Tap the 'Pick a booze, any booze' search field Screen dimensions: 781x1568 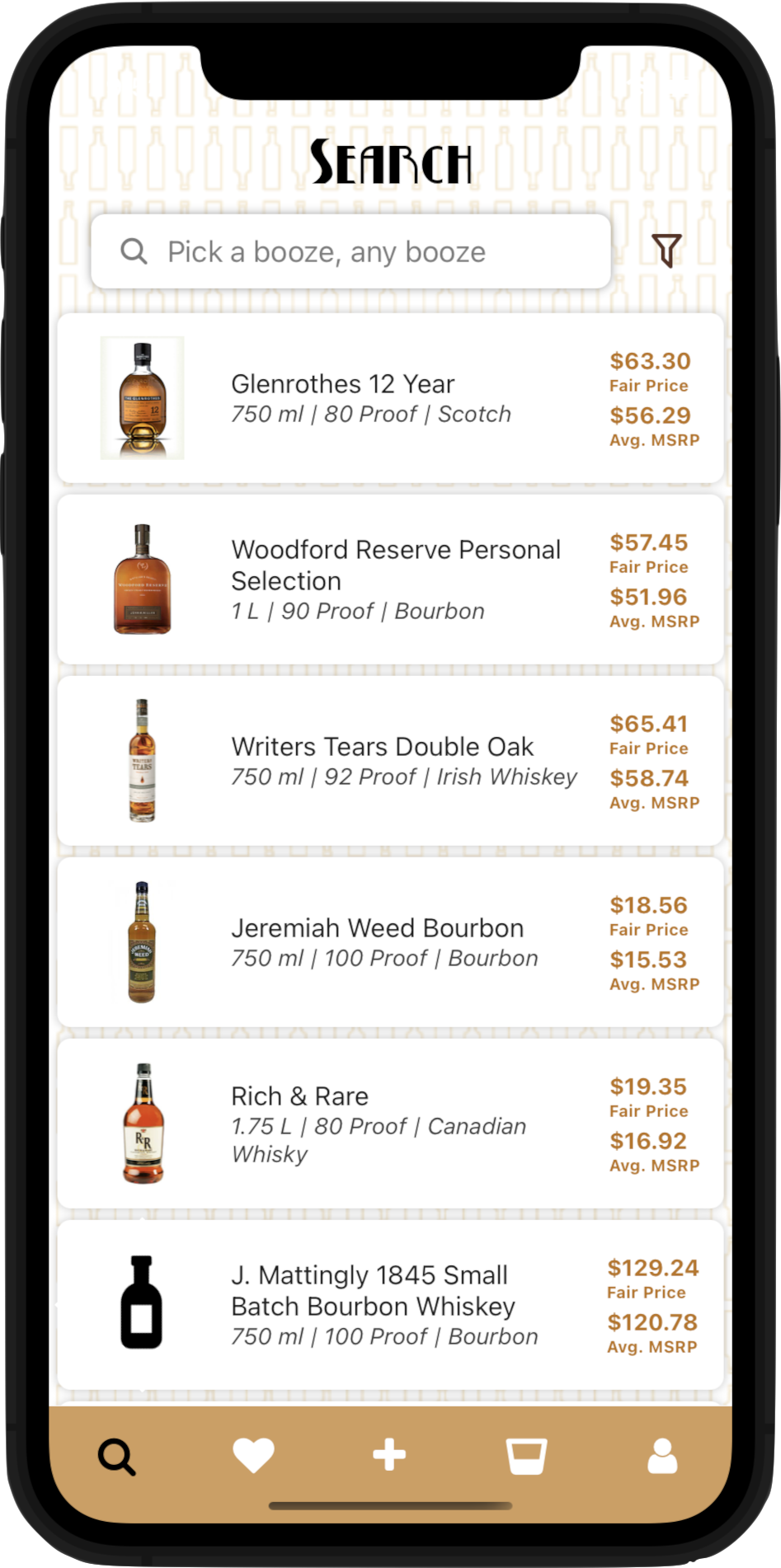351,251
